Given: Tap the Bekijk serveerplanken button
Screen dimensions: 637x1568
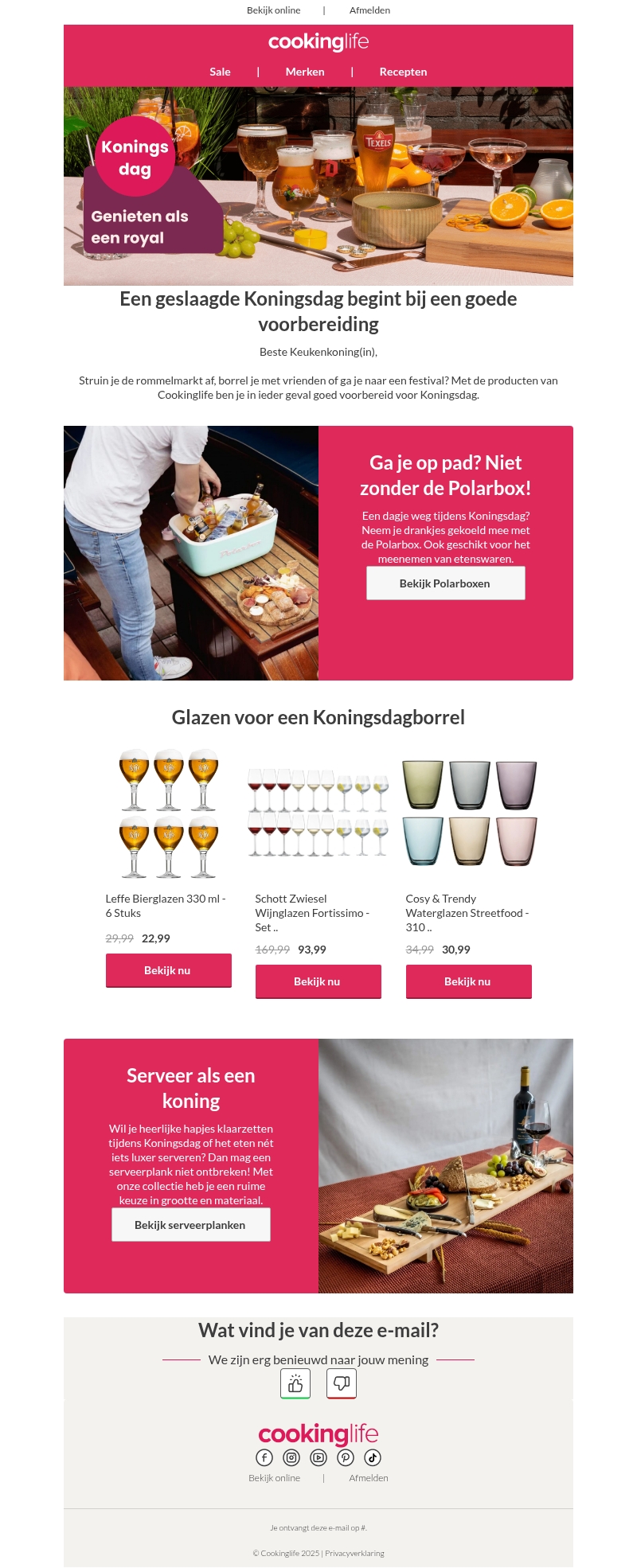Looking at the screenshot, I should pyautogui.click(x=190, y=1225).
